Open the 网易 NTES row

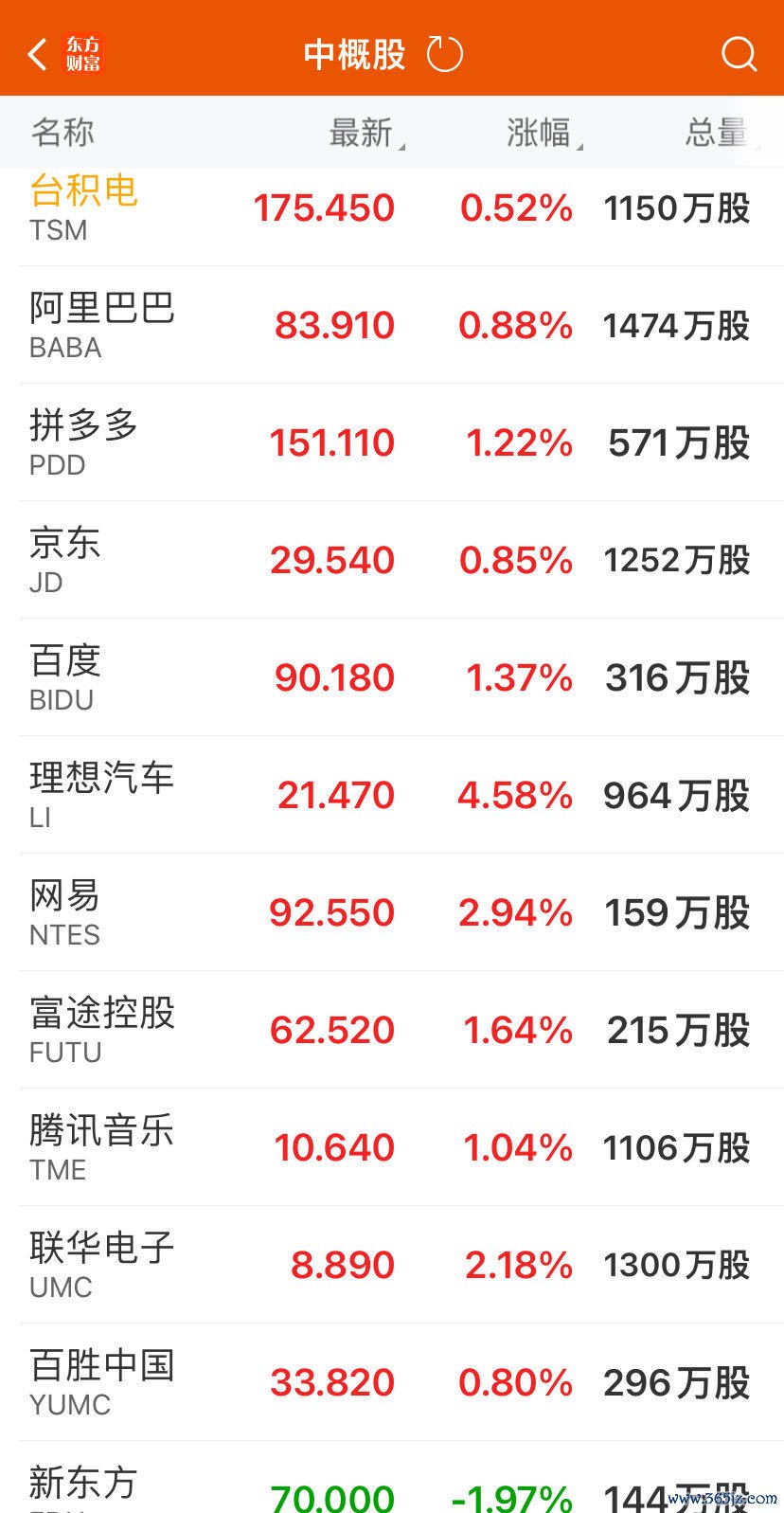(x=392, y=912)
